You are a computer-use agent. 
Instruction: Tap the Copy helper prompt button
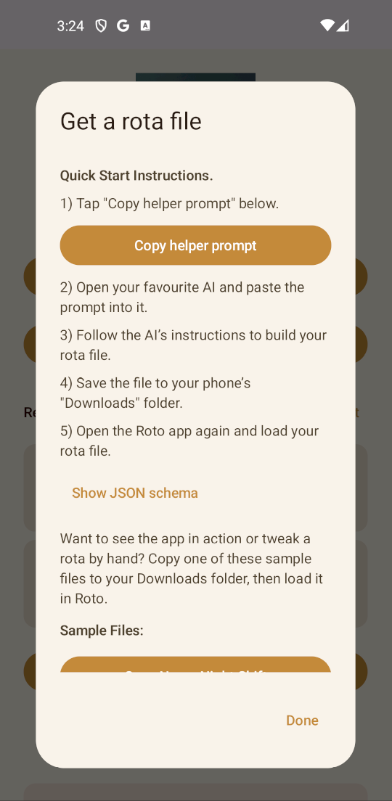point(195,245)
